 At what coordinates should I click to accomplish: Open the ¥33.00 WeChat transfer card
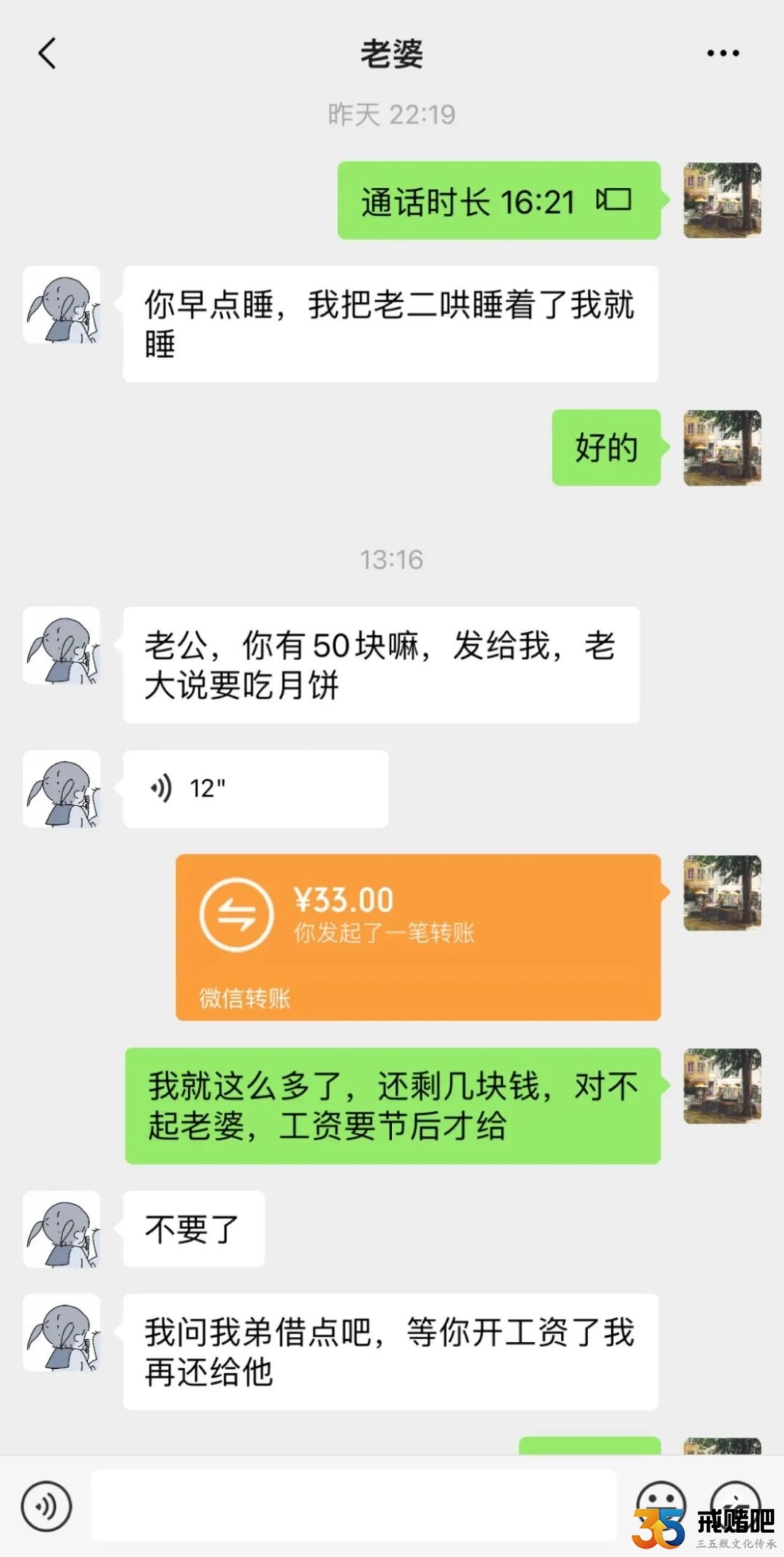[x=418, y=937]
